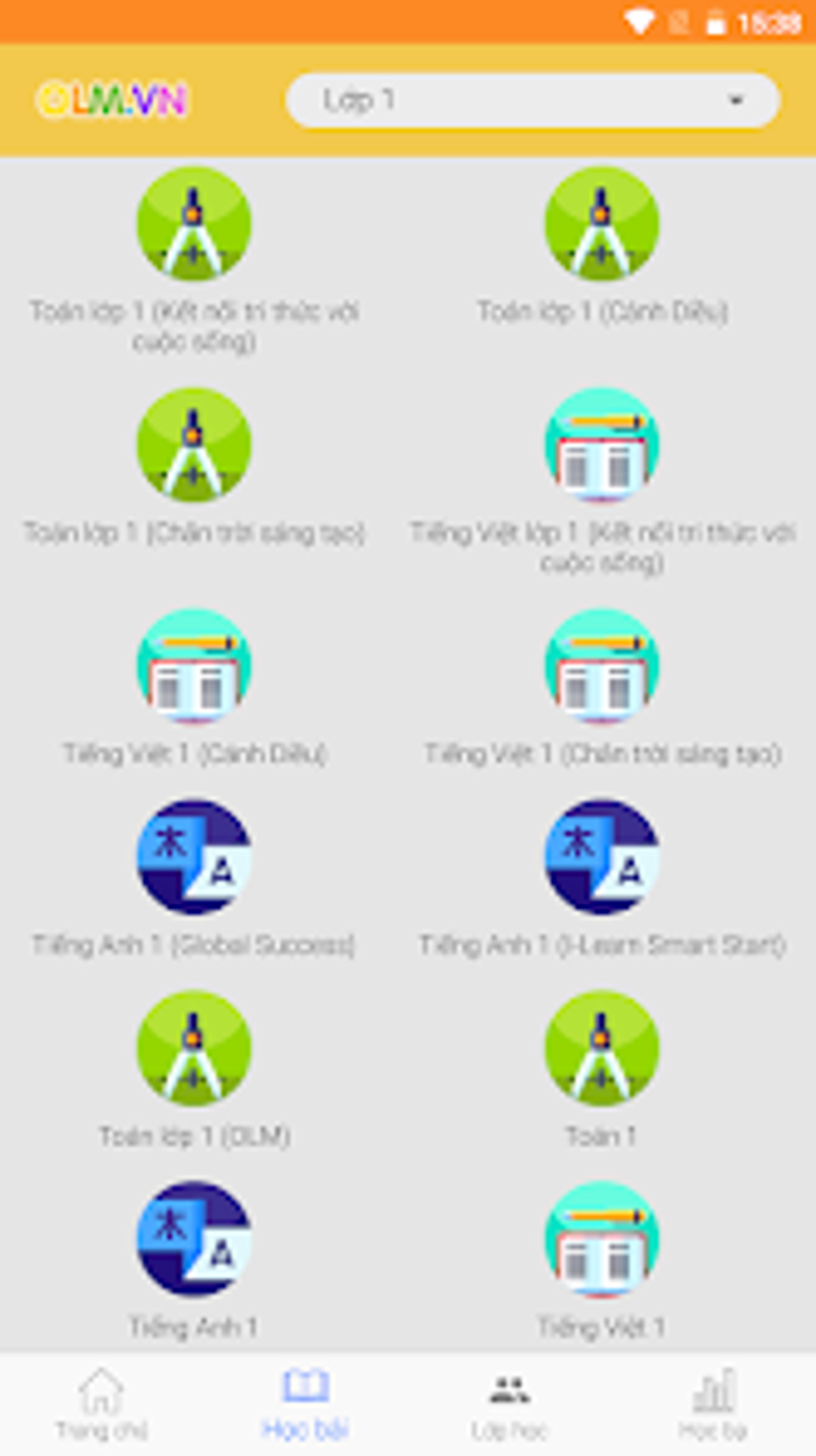
Task: Expand the class selector arrow
Action: 736,99
